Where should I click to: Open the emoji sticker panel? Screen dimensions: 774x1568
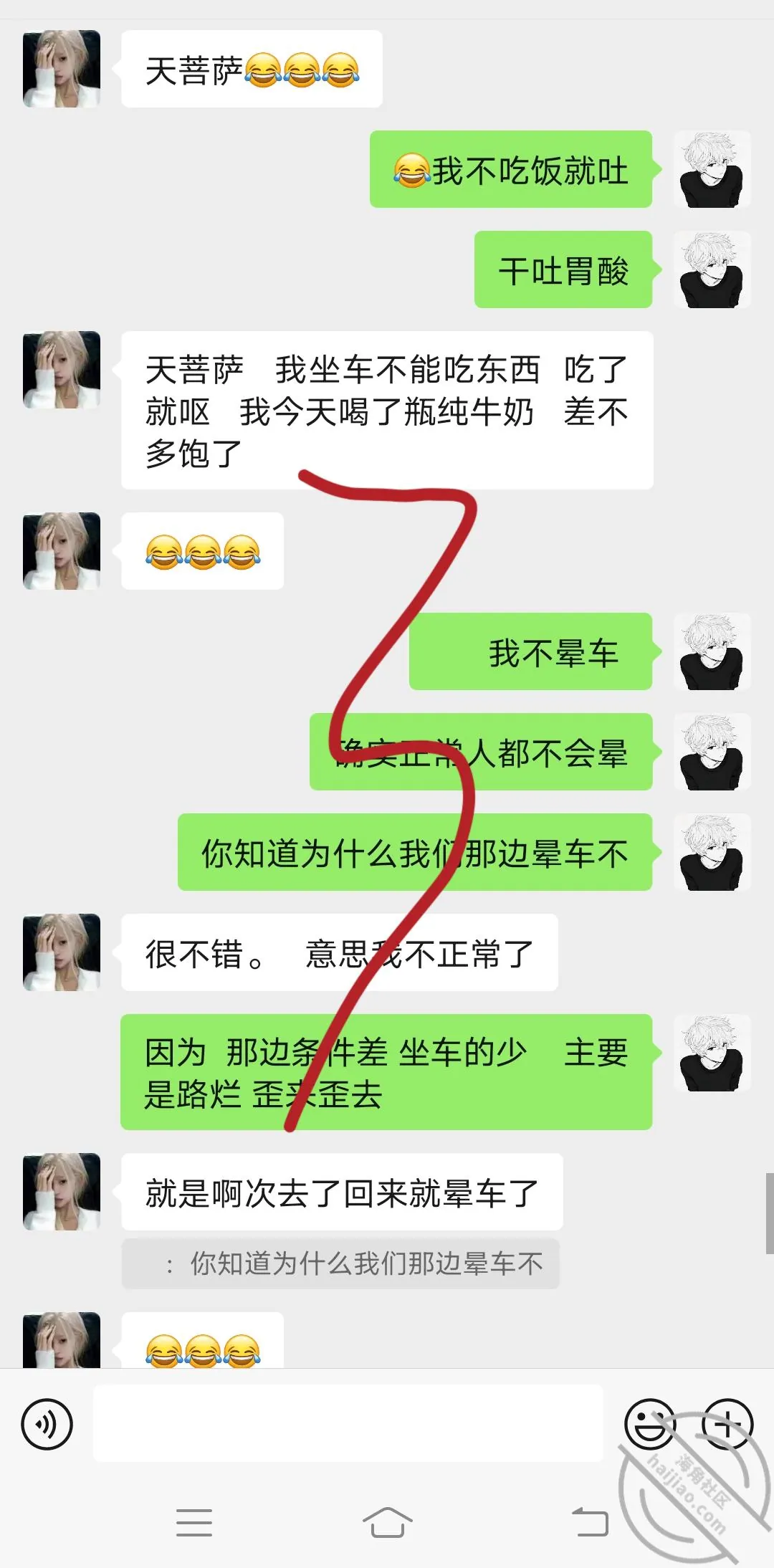tap(650, 1424)
